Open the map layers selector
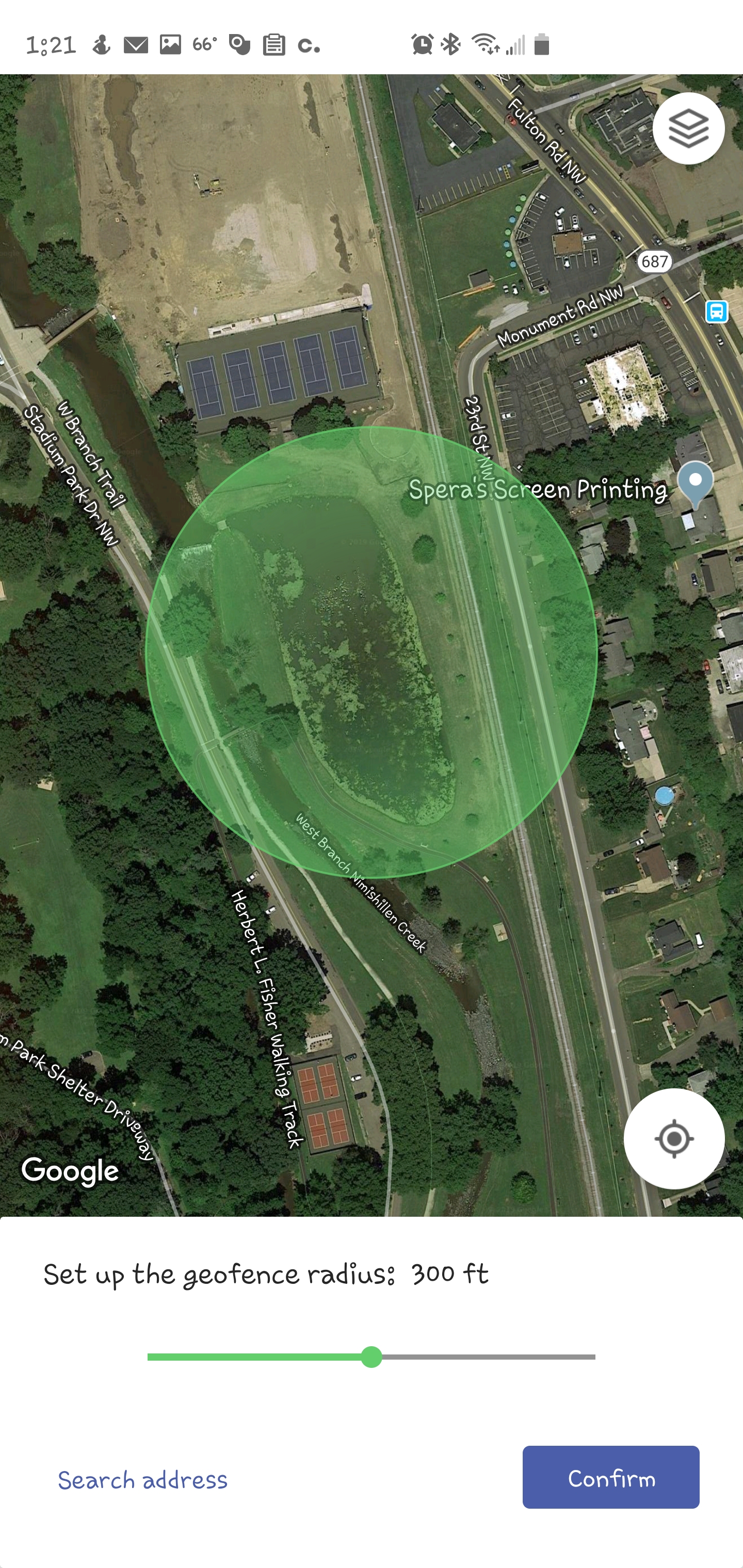This screenshot has width=743, height=1568. click(688, 128)
